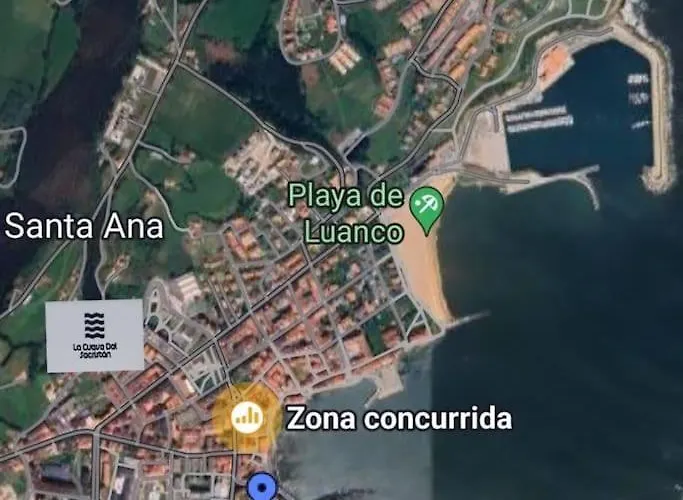Tap the Zona concurrida busy area icon
The image size is (683, 500).
tap(246, 416)
